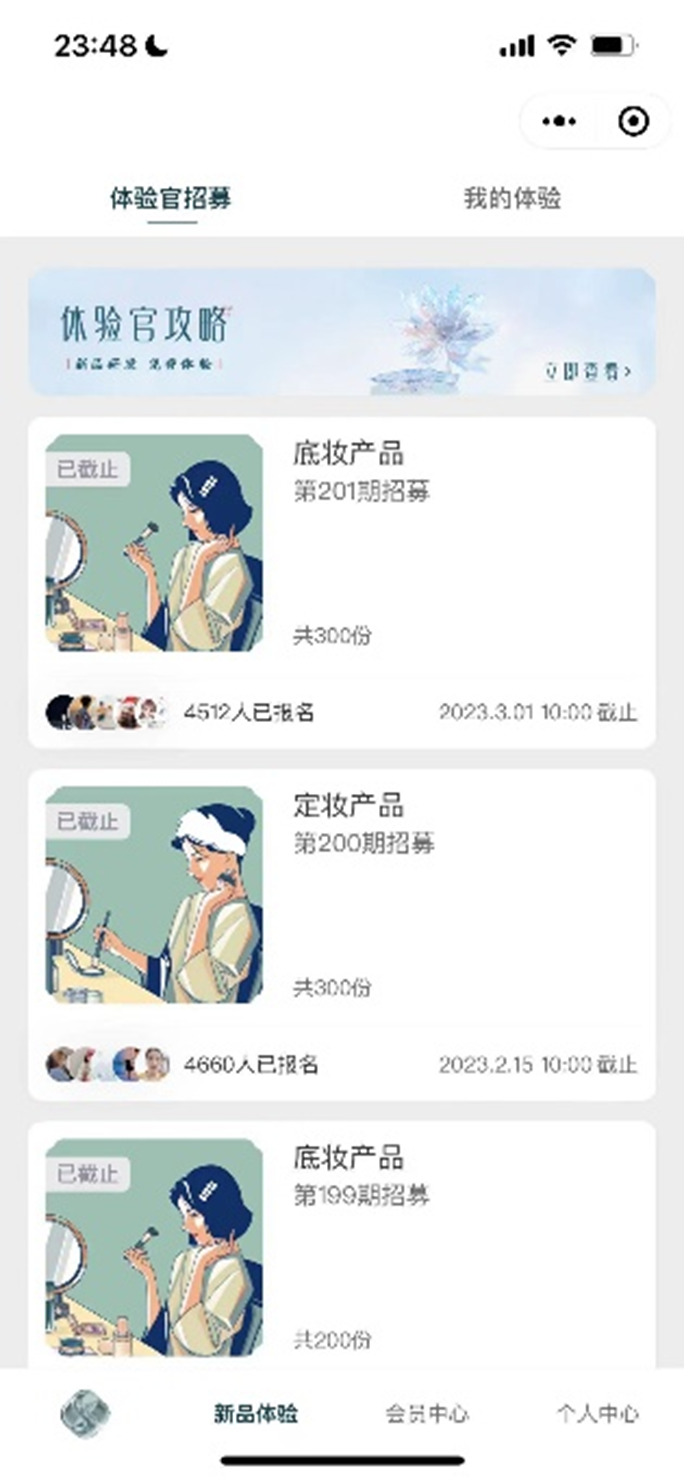This screenshot has height=1479, width=684.
Task: Open the 体验官攻略 banner
Action: coord(342,331)
